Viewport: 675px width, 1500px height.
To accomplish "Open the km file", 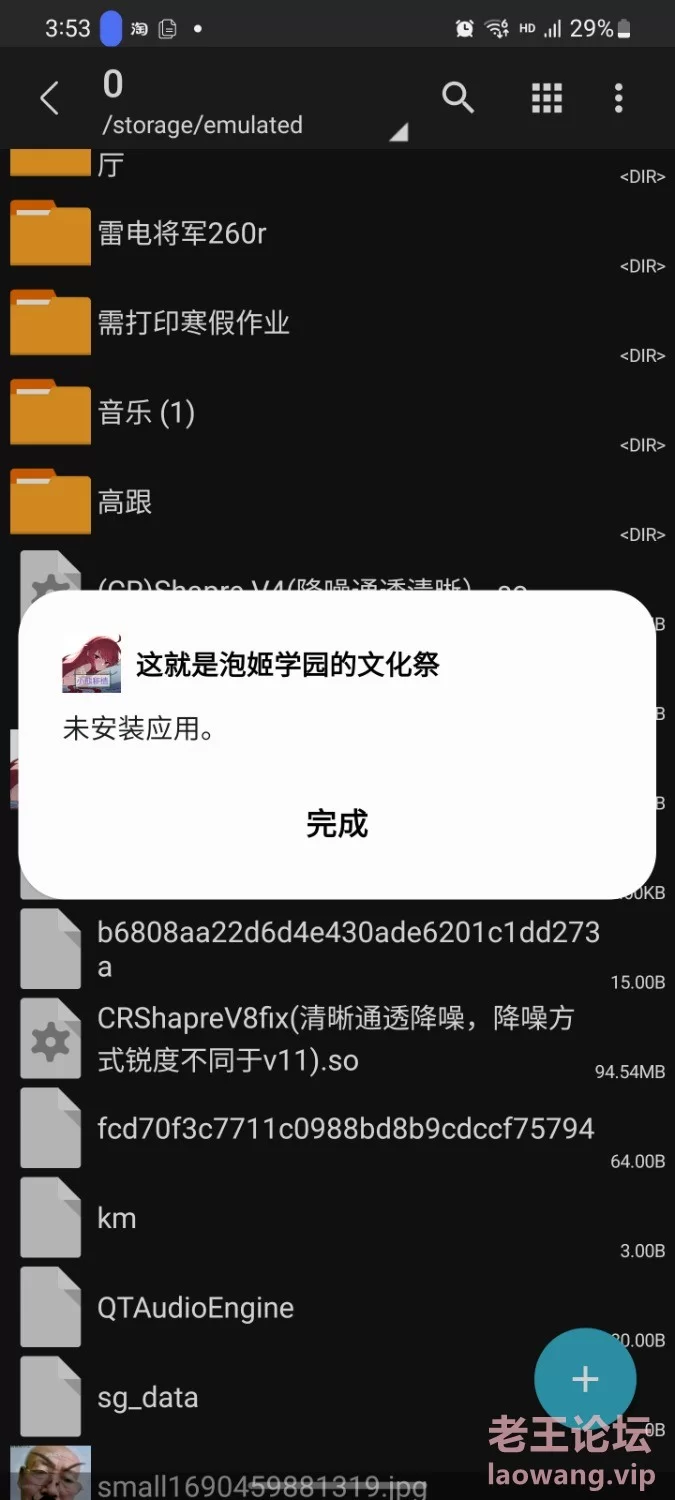I will click(x=337, y=1219).
